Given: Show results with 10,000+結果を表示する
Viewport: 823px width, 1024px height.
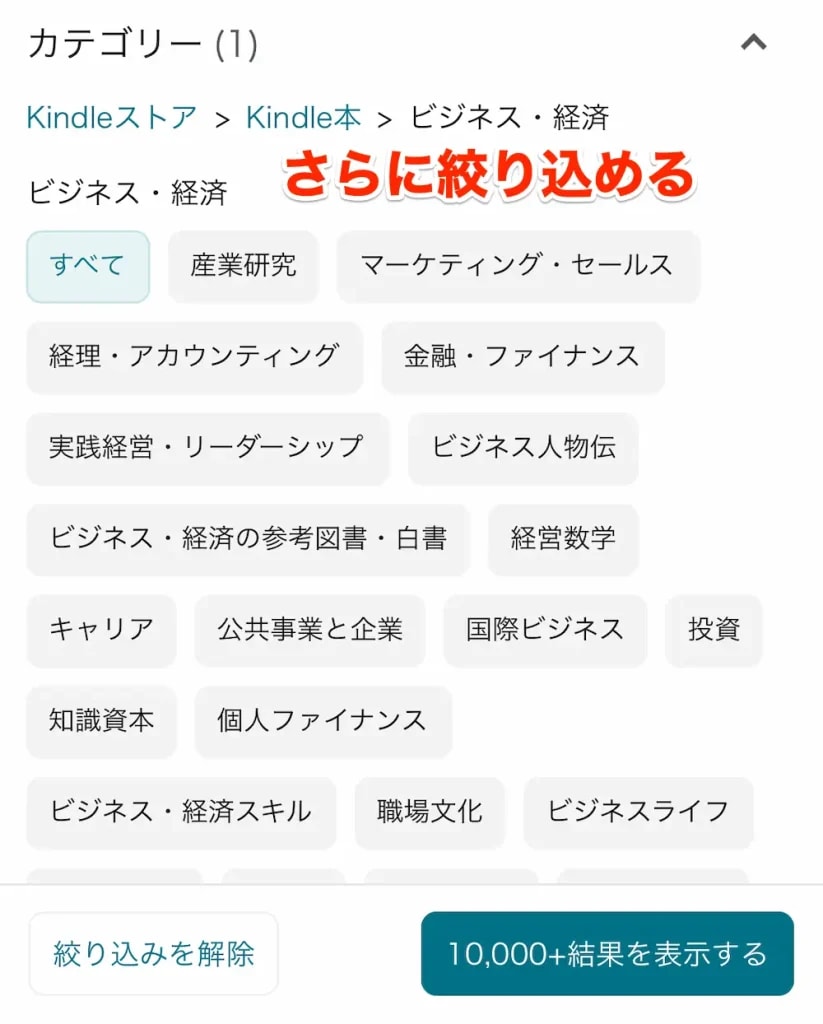Looking at the screenshot, I should [607, 954].
